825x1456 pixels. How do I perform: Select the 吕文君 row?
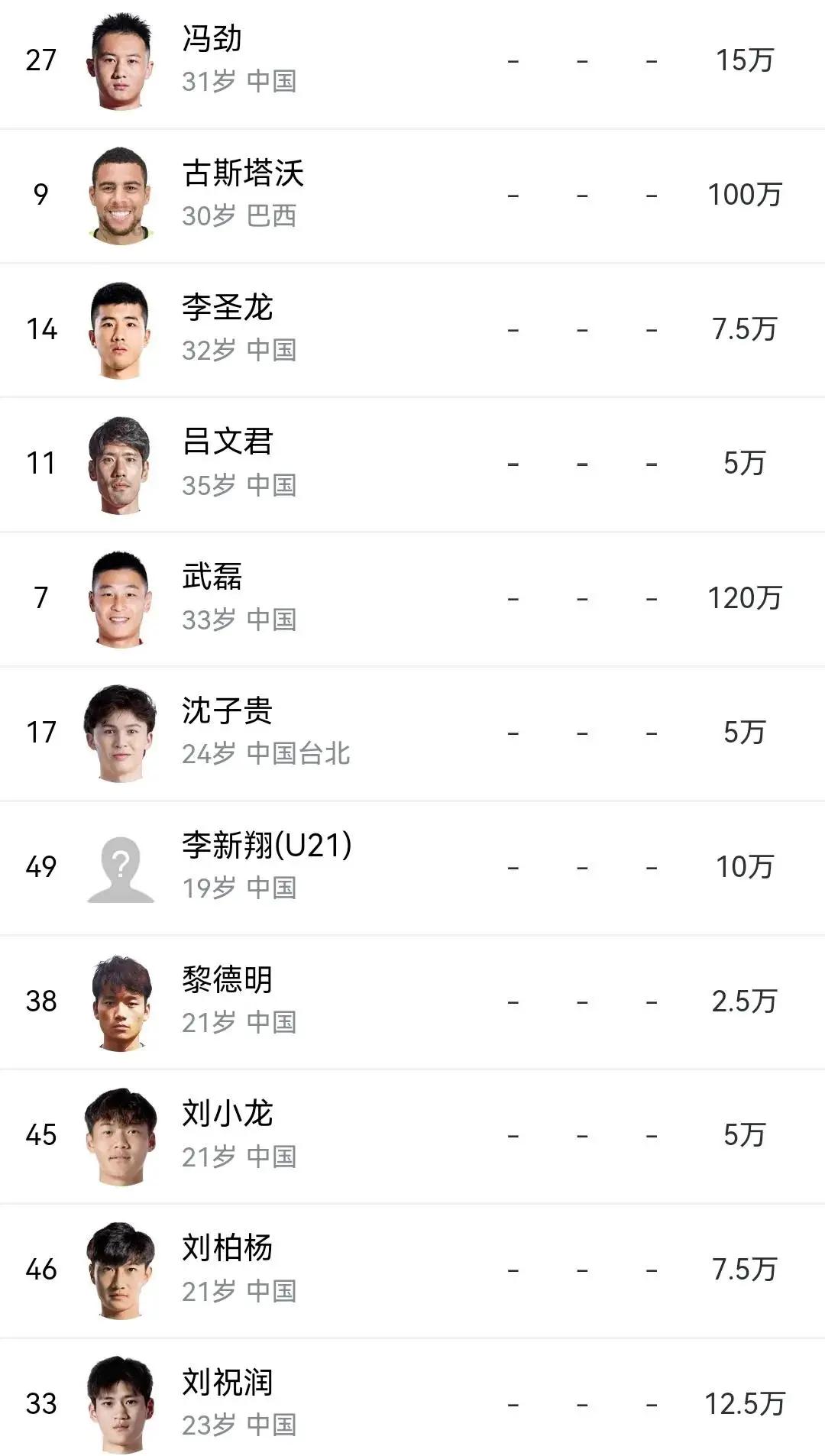click(227, 443)
